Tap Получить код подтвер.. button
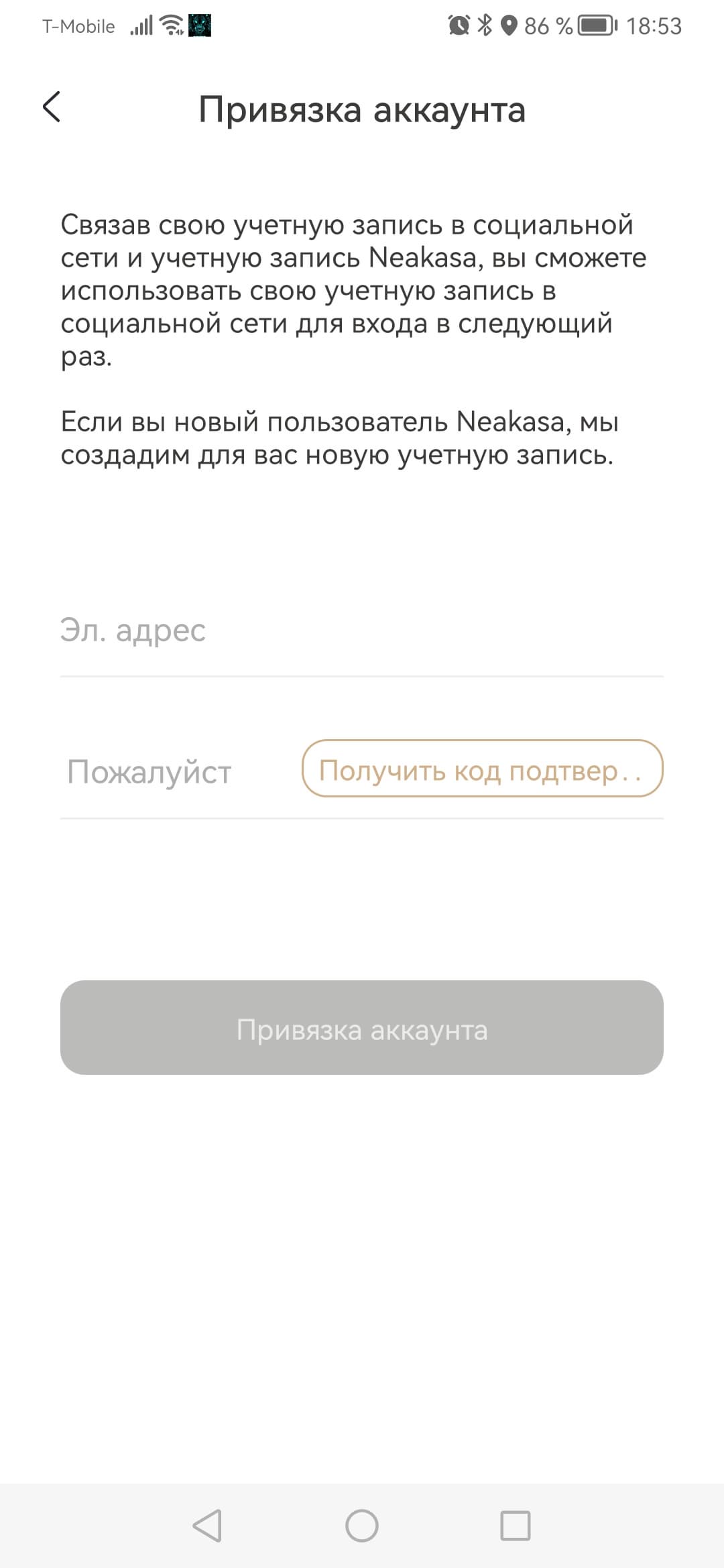724x1568 pixels. pyautogui.click(x=482, y=769)
